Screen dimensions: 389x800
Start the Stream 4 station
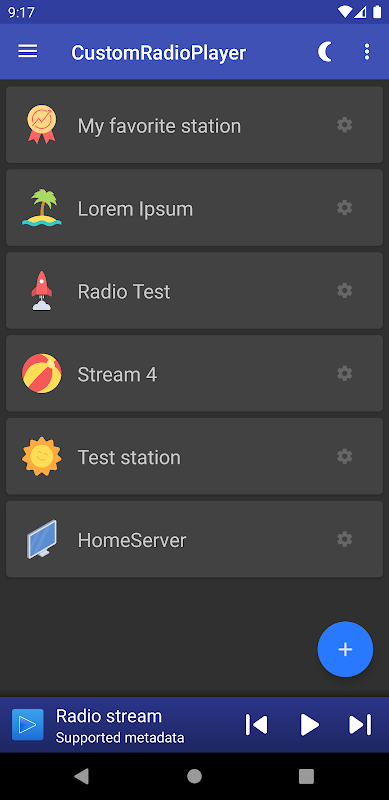pos(194,373)
